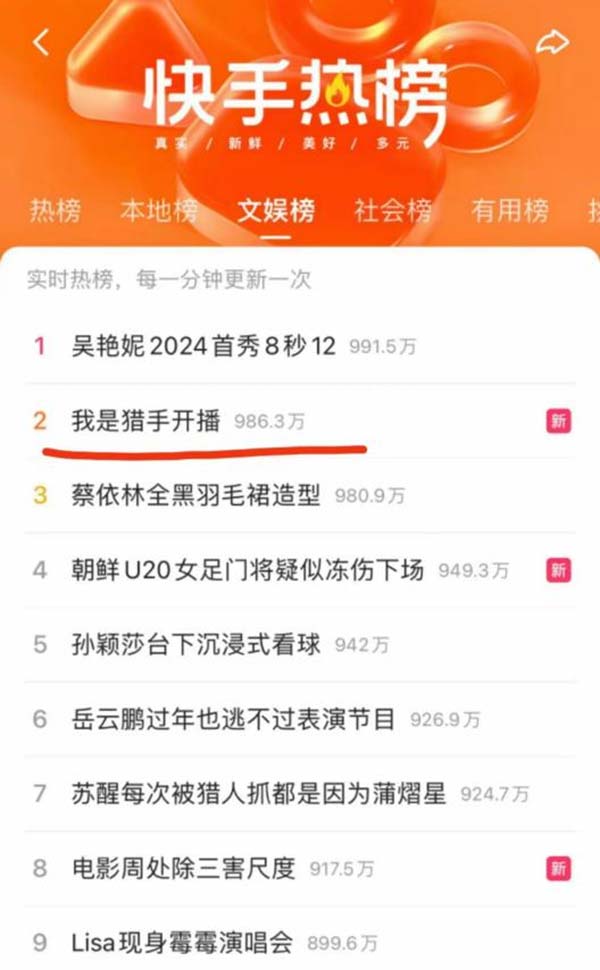View topic Lisa现身霉霉演唱会

pyautogui.click(x=183, y=941)
